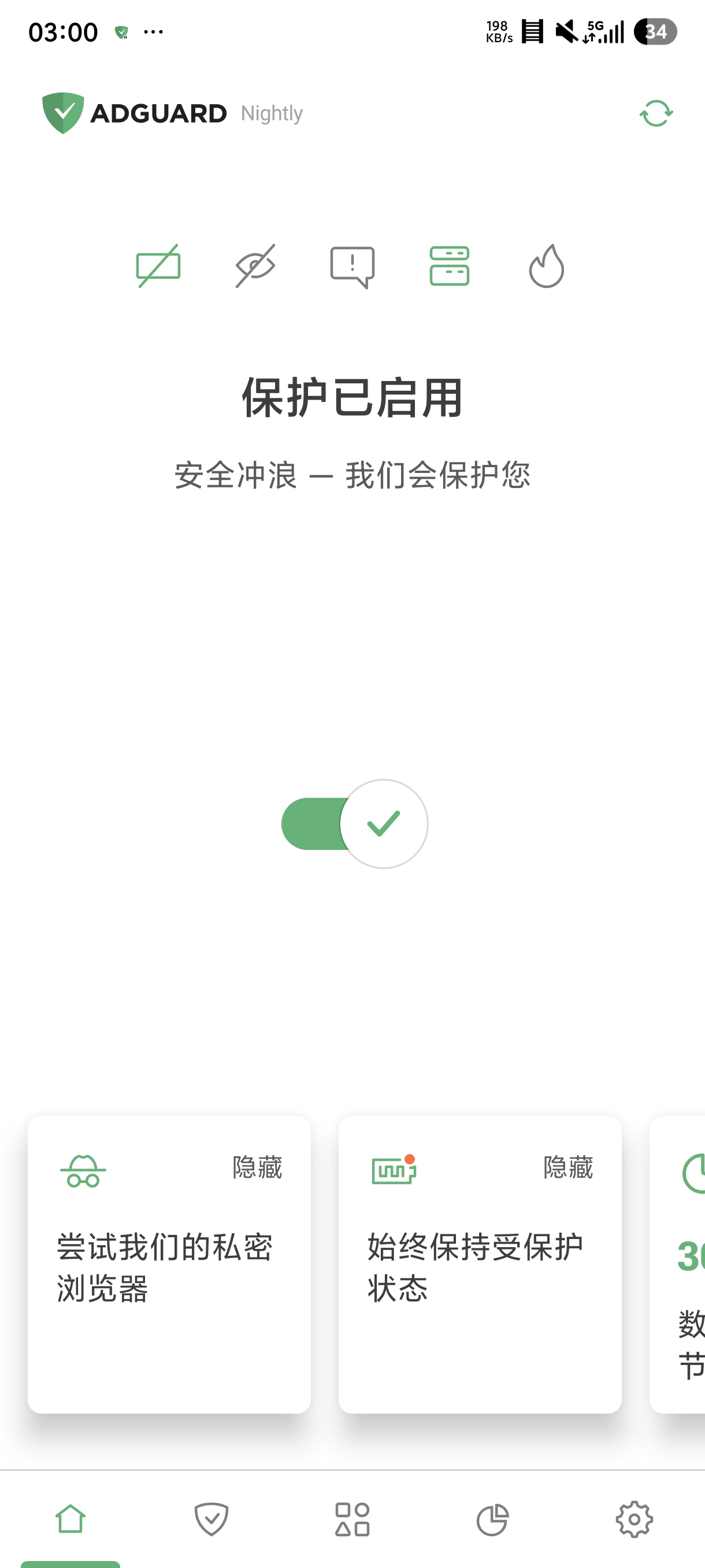Switch to the home tab
The width and height of the screenshot is (705, 1568).
pyautogui.click(x=70, y=1519)
